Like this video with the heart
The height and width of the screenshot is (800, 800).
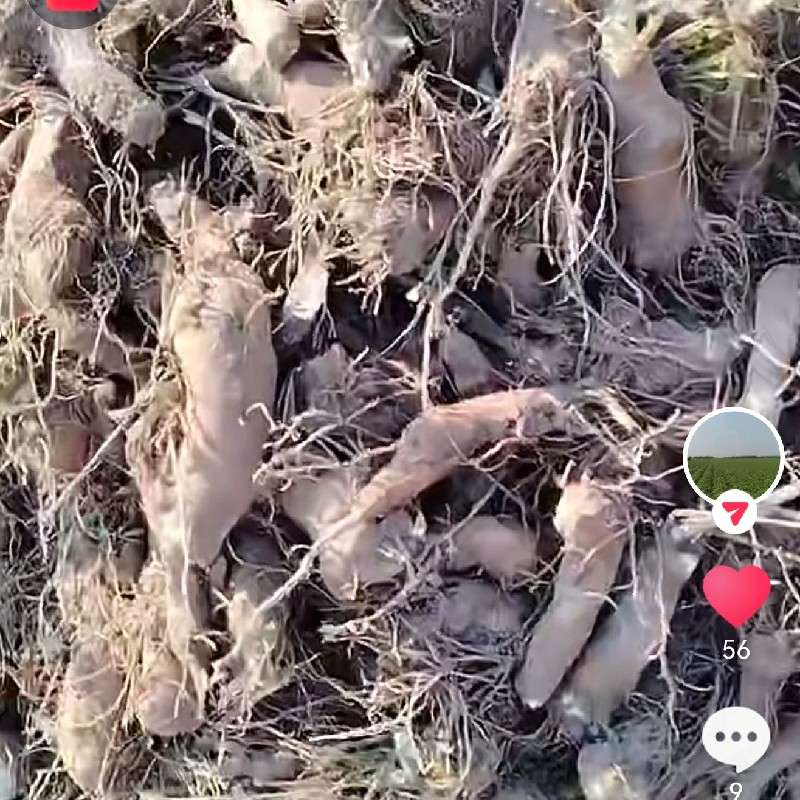pyautogui.click(x=736, y=595)
